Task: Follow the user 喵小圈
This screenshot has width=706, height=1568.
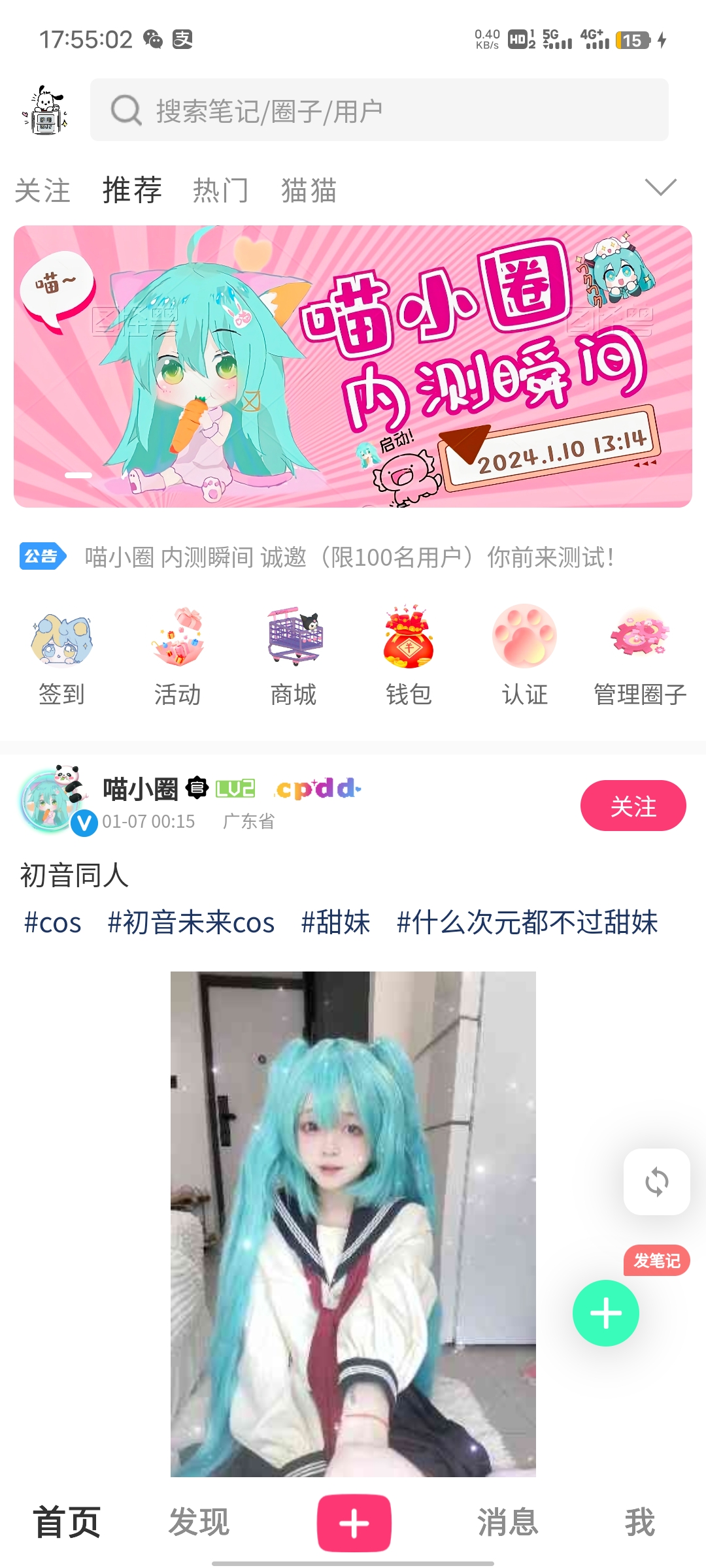Action: point(633,806)
